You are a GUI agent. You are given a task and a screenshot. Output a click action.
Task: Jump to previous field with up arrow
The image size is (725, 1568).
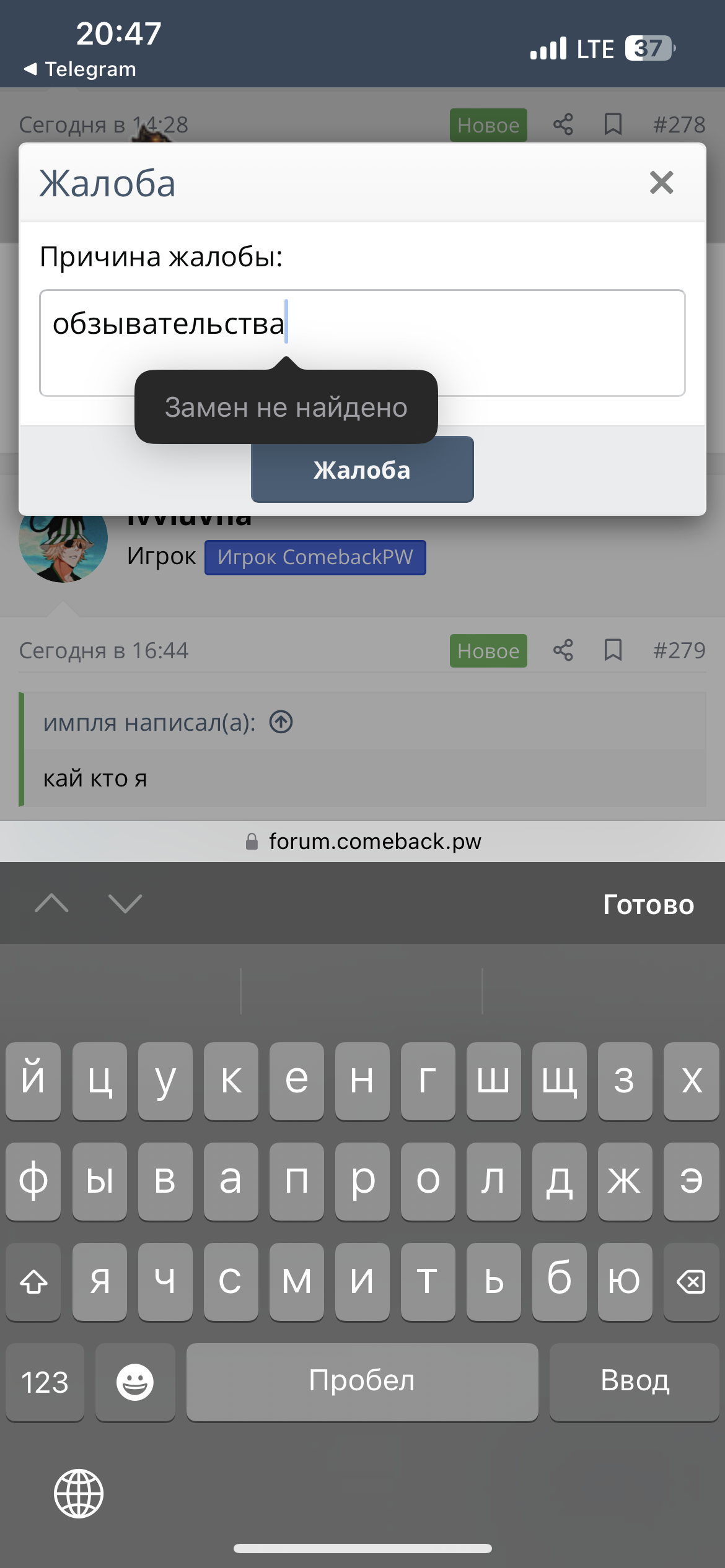point(52,904)
